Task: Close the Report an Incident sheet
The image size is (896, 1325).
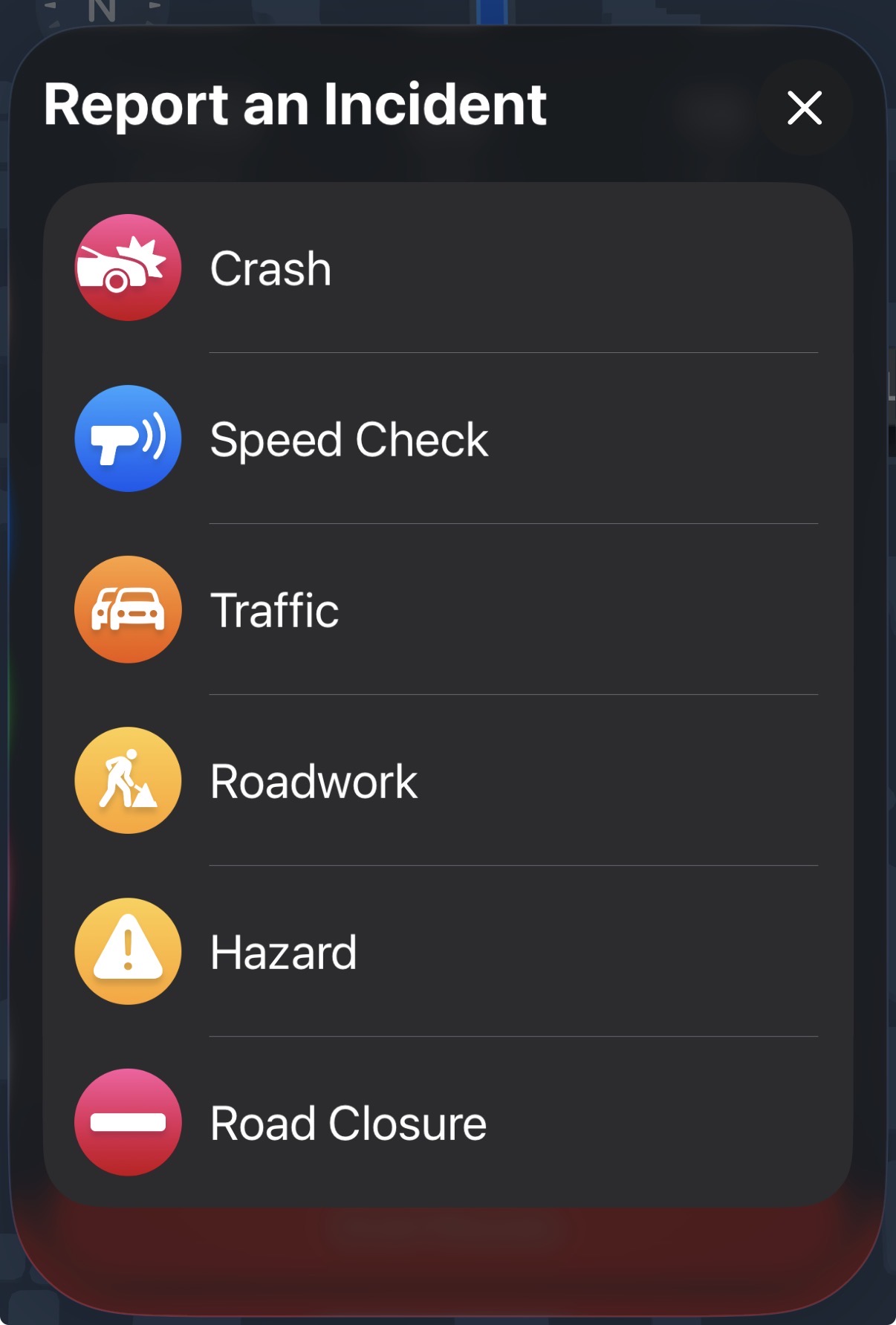Action: click(x=804, y=108)
